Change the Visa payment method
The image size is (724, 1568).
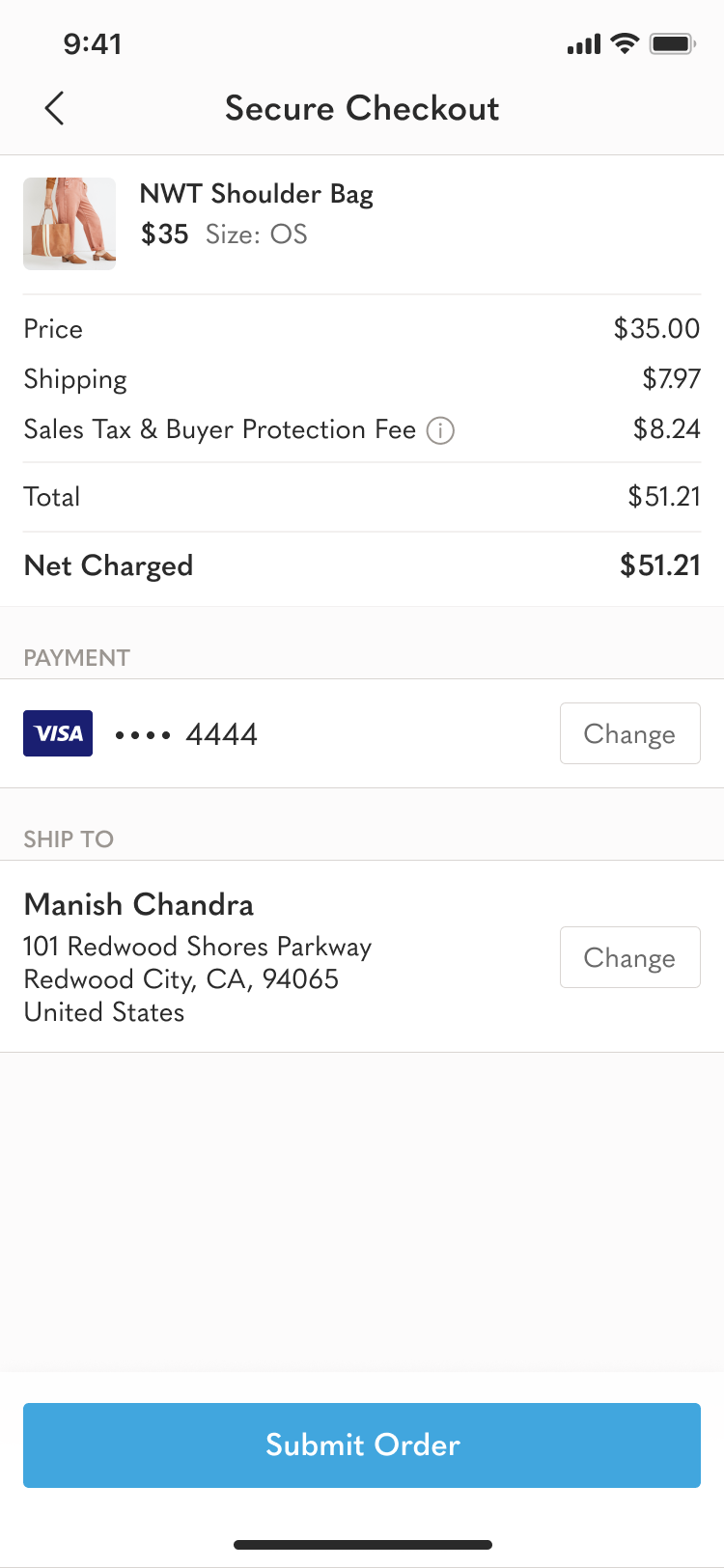click(x=629, y=733)
